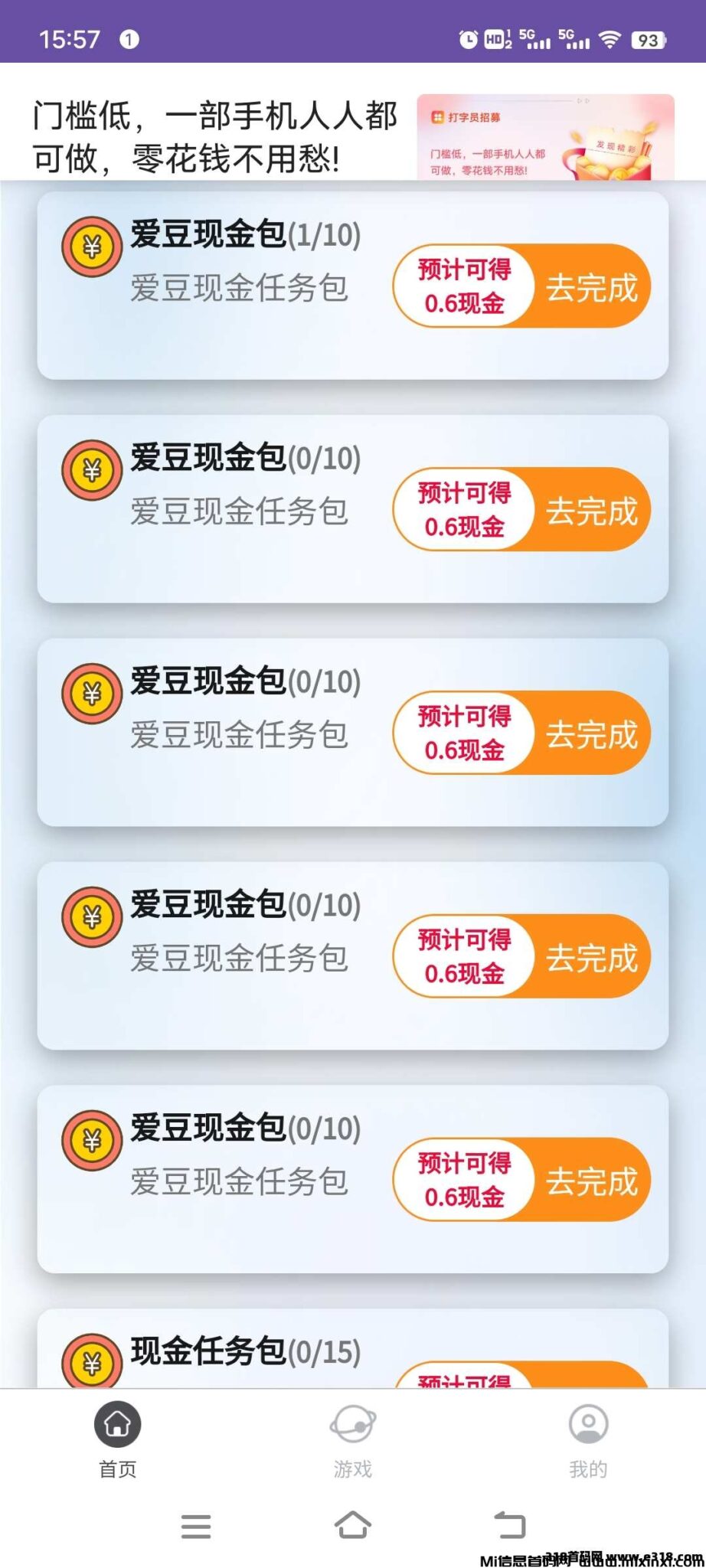Tap the (1/10) progress indicator on first card
706x1568 pixels.
click(325, 235)
